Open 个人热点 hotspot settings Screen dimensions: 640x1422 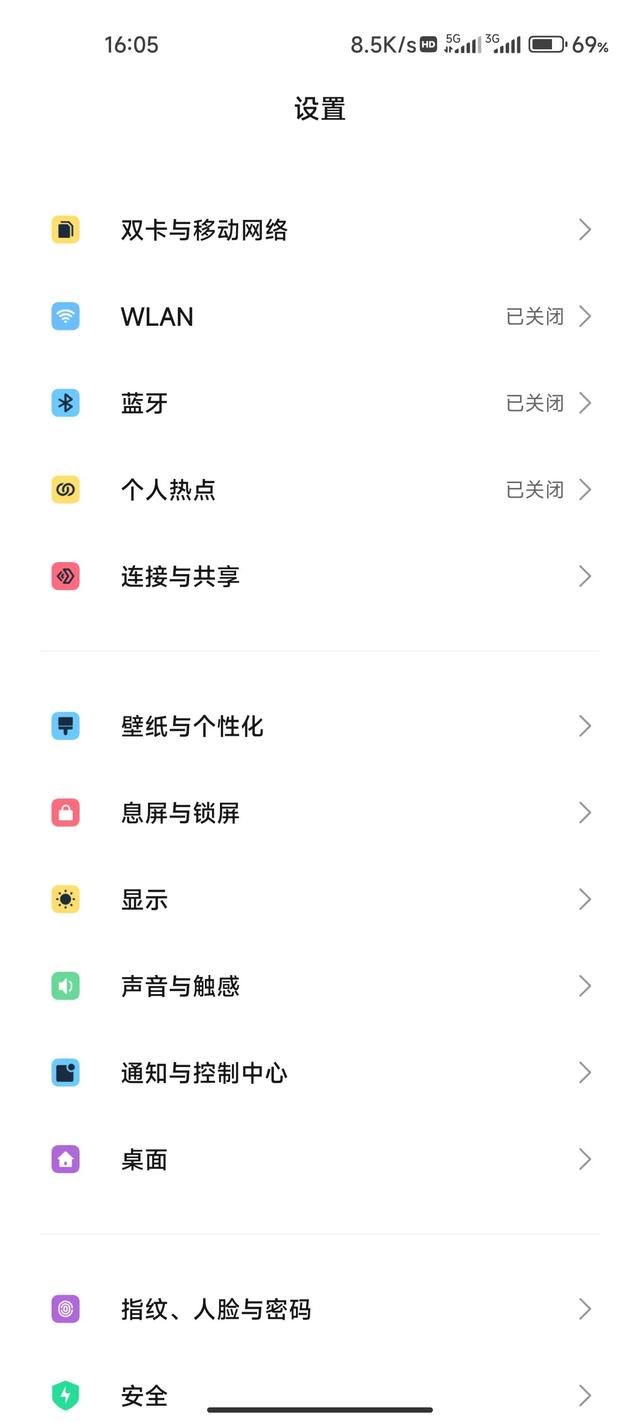320,490
